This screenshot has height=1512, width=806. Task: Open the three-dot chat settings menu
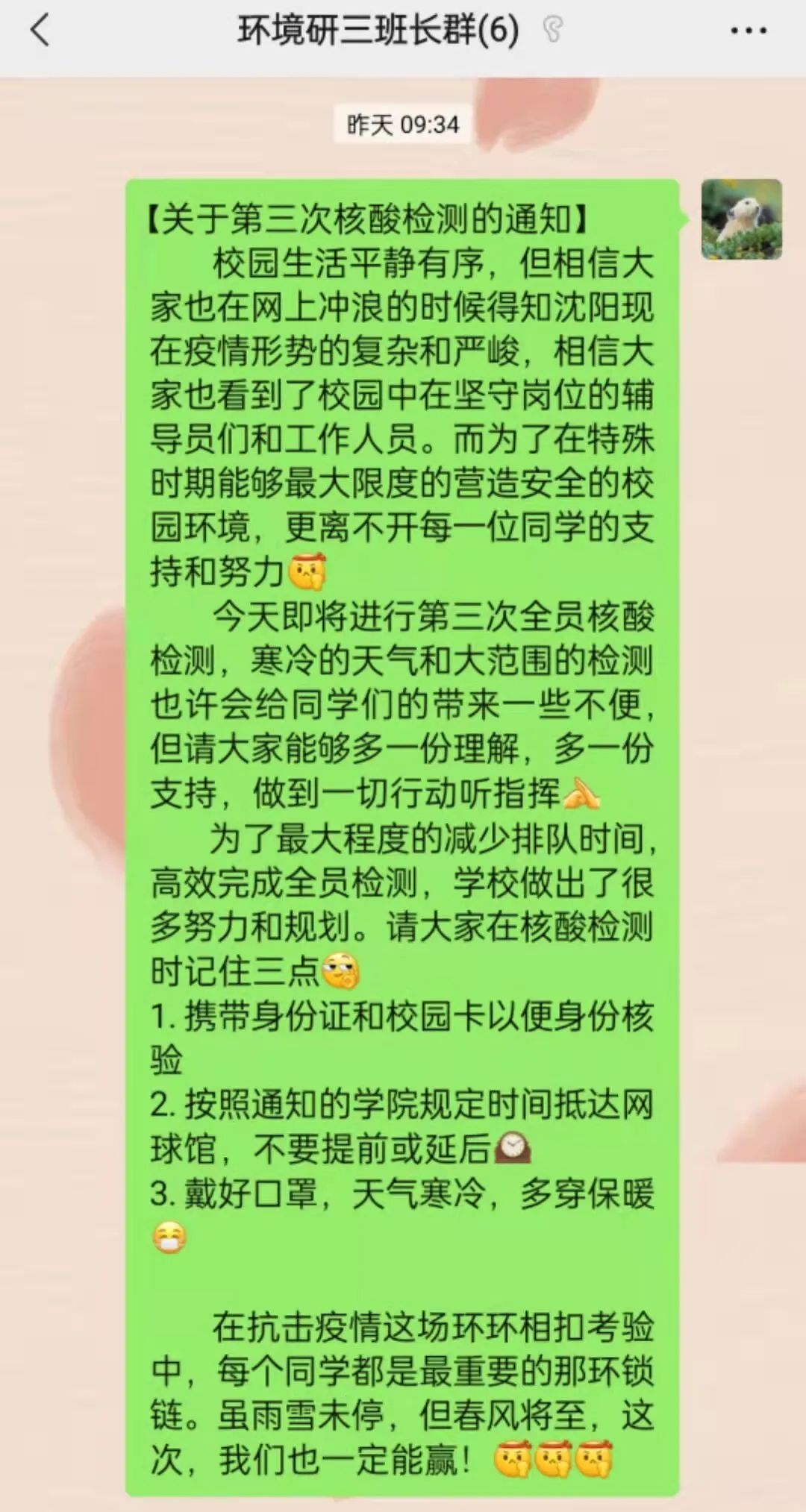pos(748,31)
